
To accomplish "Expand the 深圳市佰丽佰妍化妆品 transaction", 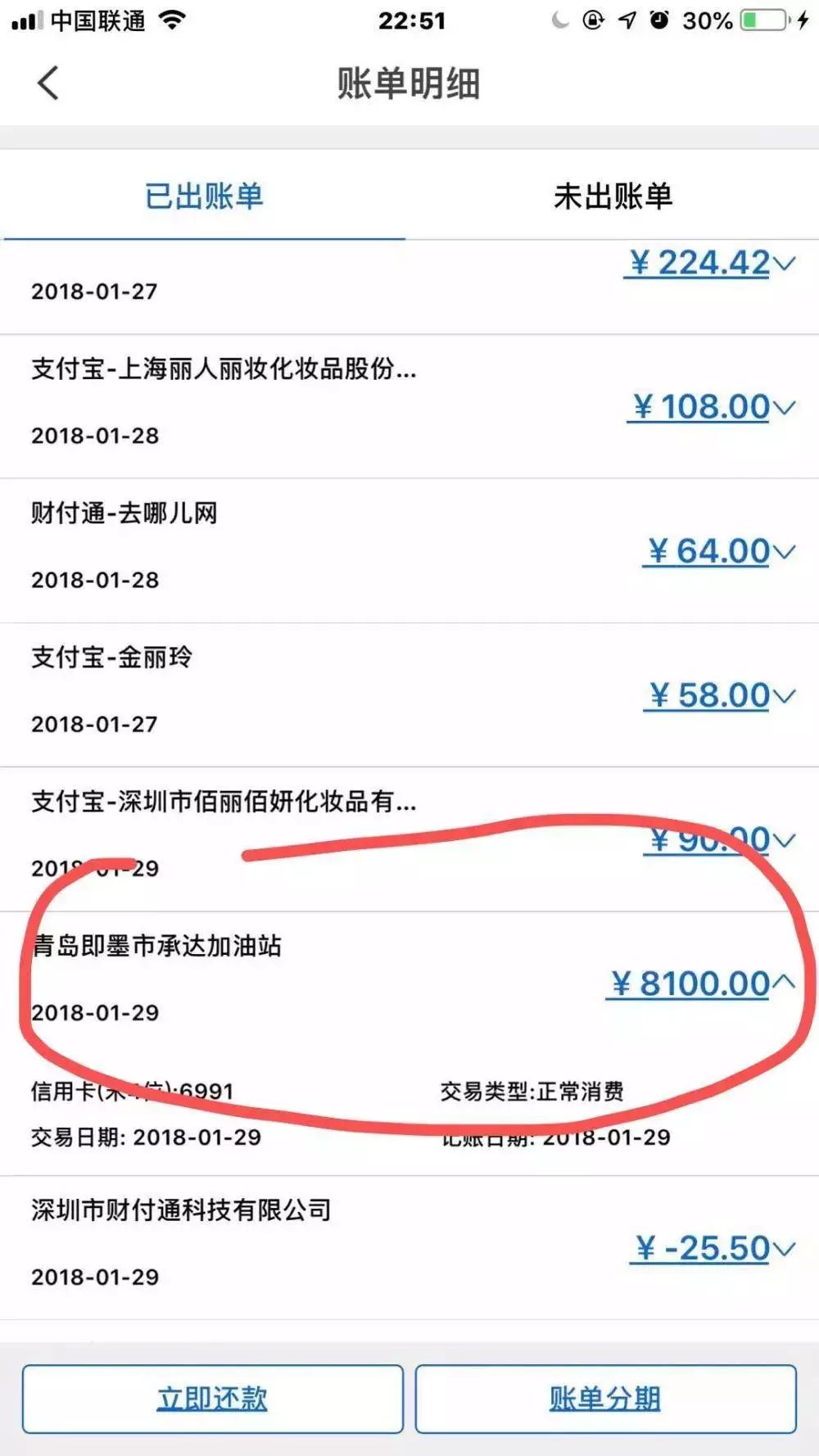I will (x=784, y=840).
